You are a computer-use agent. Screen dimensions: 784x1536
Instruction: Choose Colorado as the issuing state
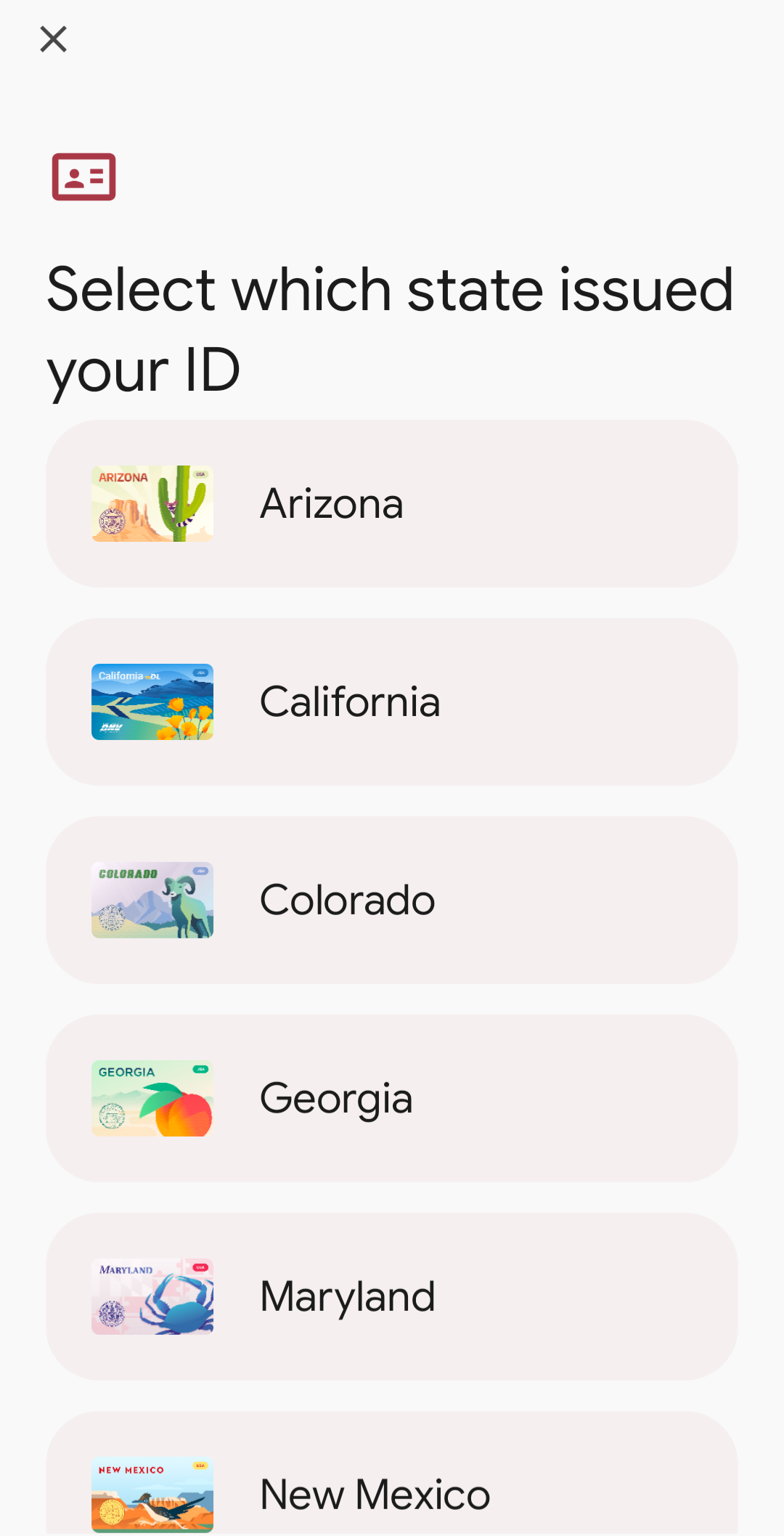pyautogui.click(x=392, y=900)
